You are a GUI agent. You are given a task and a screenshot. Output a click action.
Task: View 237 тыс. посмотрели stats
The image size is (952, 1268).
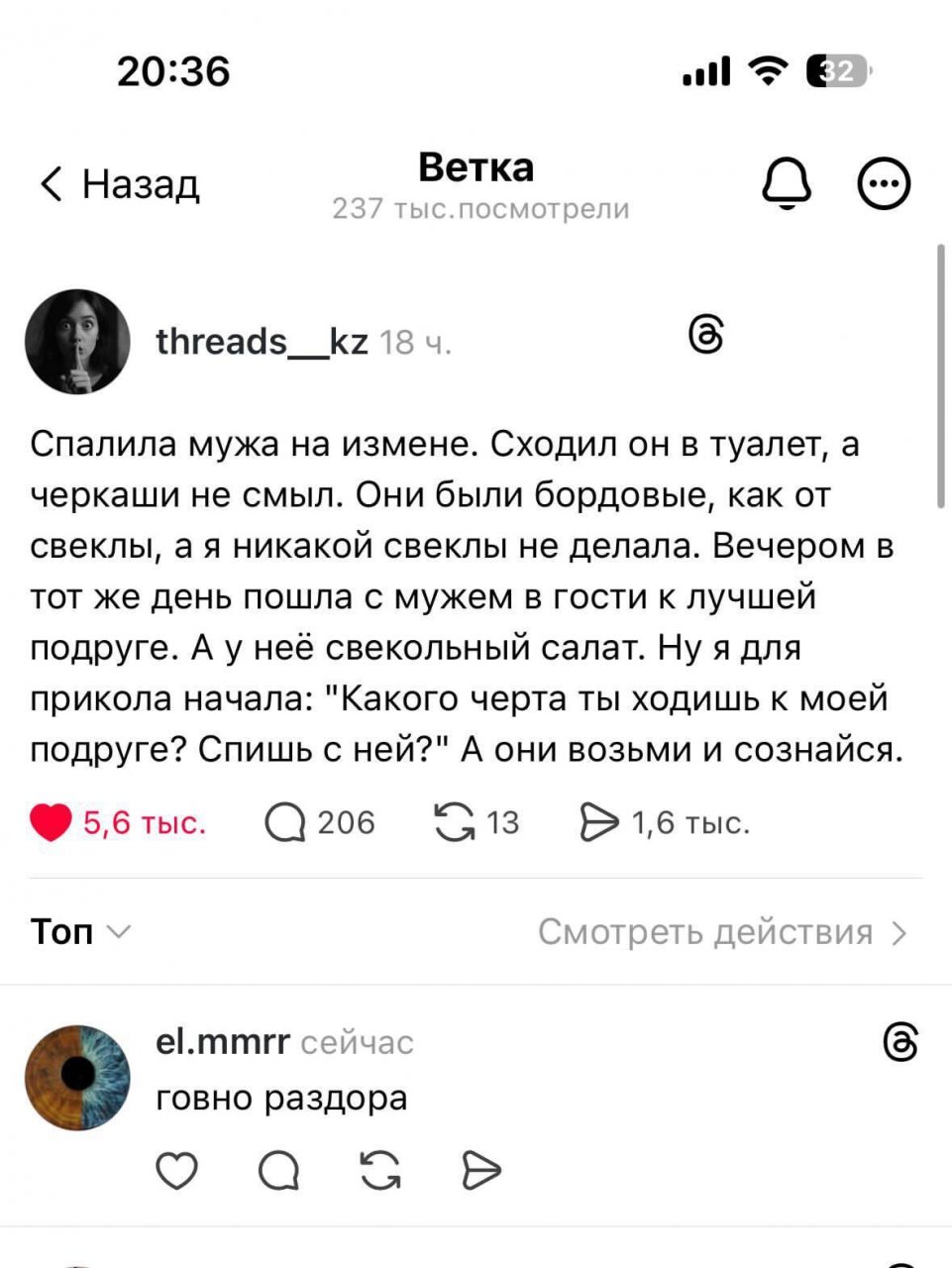[480, 208]
